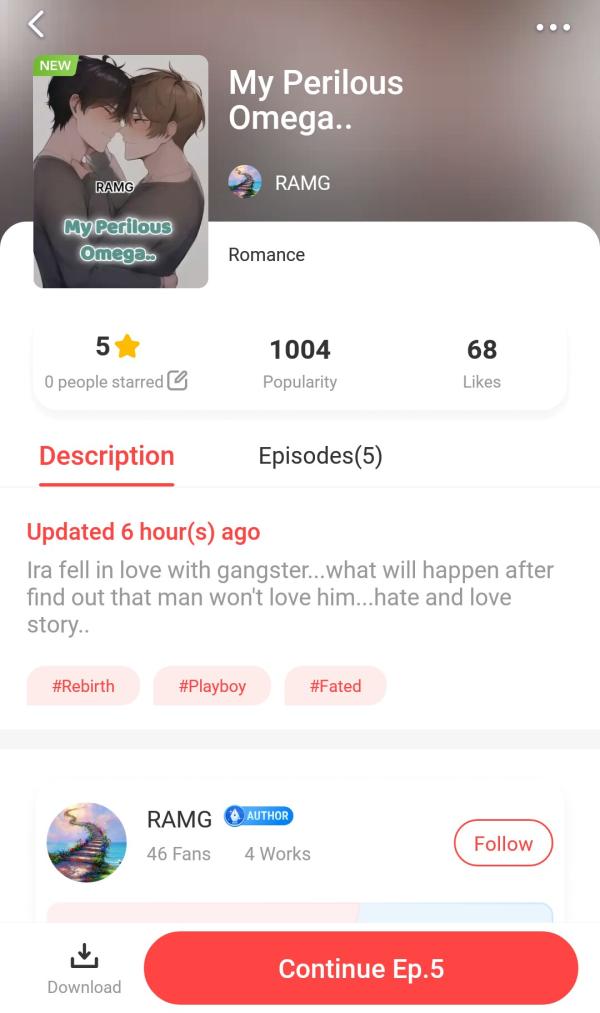The height and width of the screenshot is (1013, 600).
Task: Open RAMG's profile from the author card
Action: click(x=87, y=842)
